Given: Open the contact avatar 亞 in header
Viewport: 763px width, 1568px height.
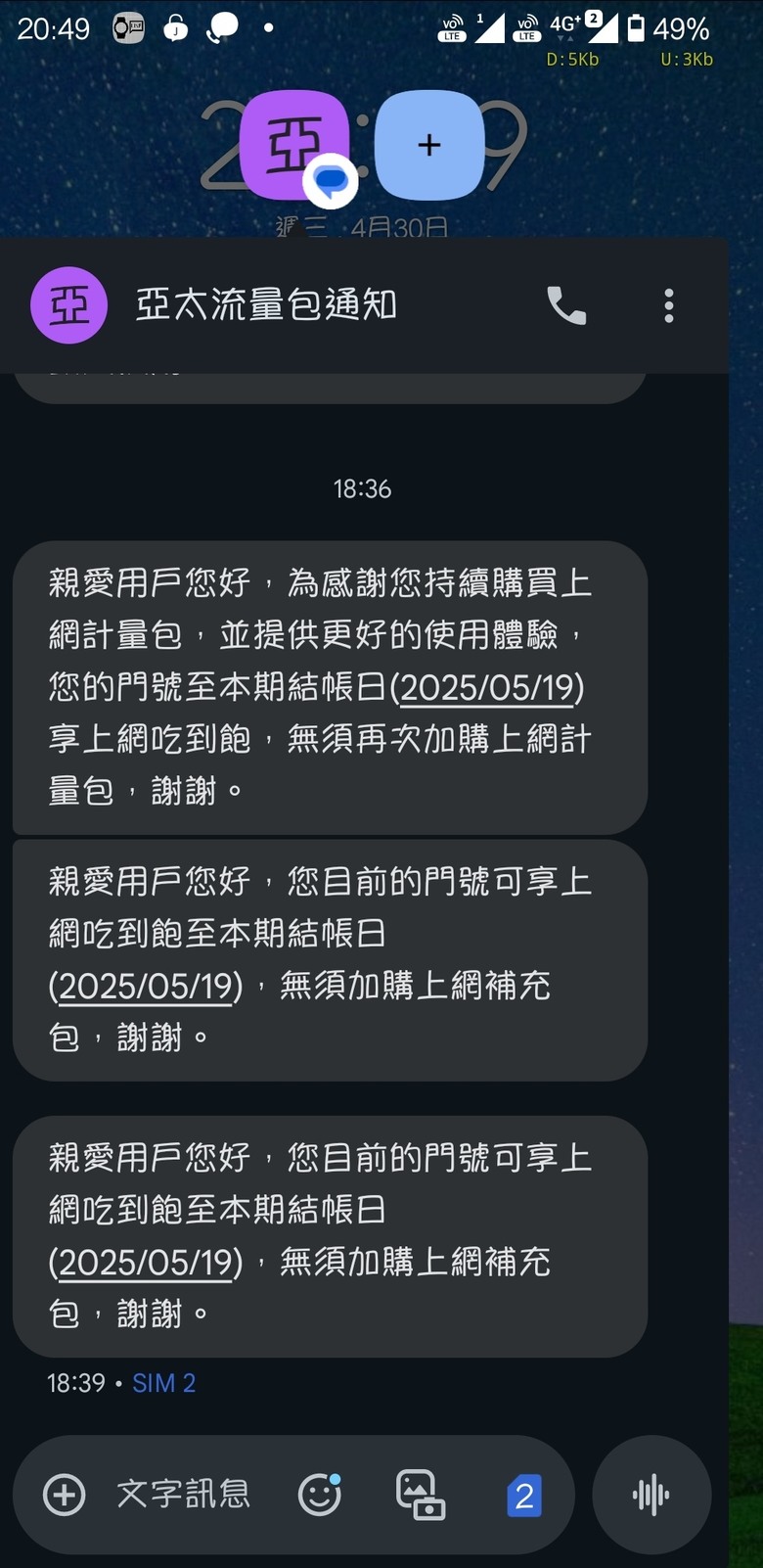Looking at the screenshot, I should coord(68,305).
